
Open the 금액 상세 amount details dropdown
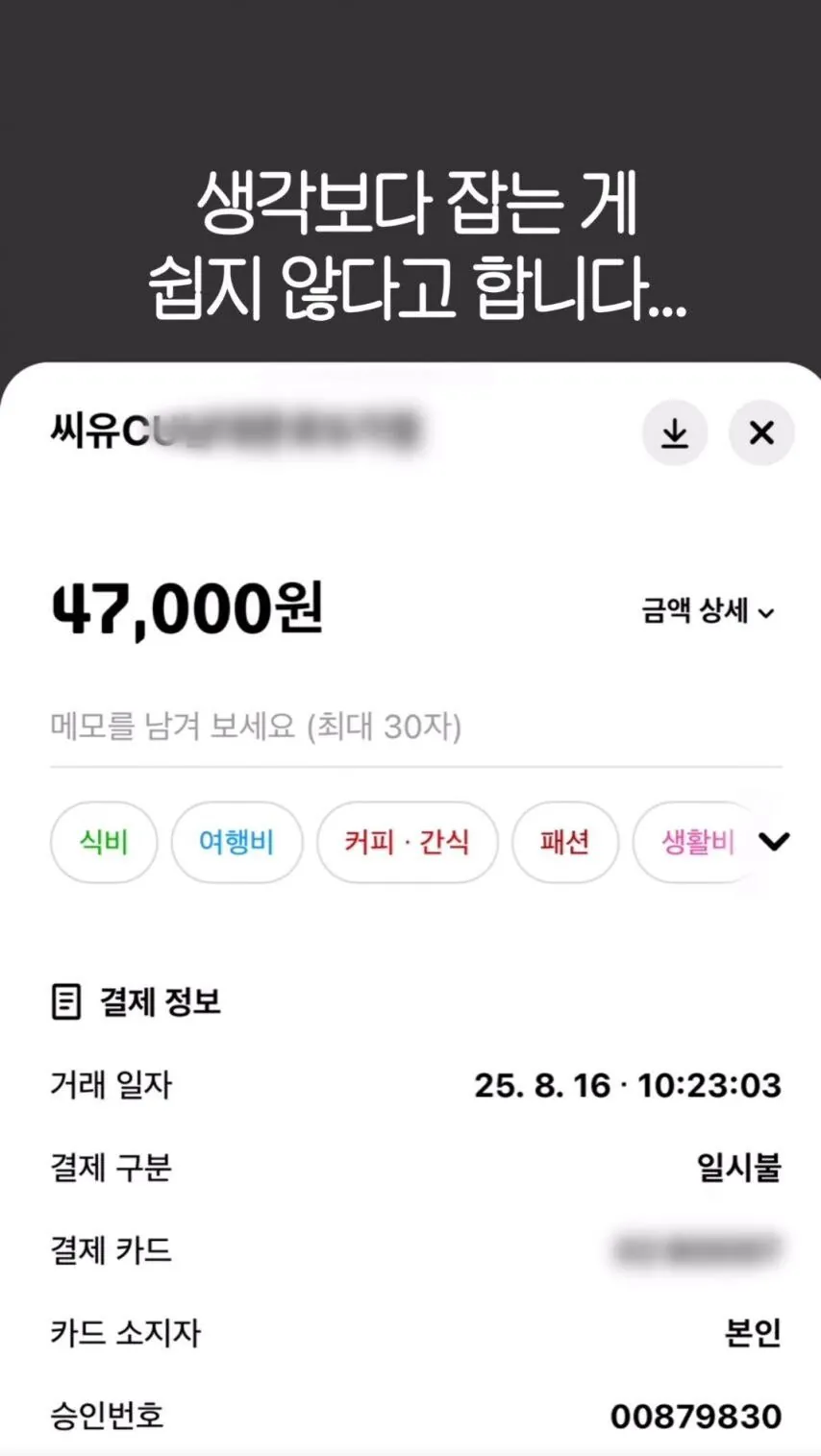click(709, 611)
